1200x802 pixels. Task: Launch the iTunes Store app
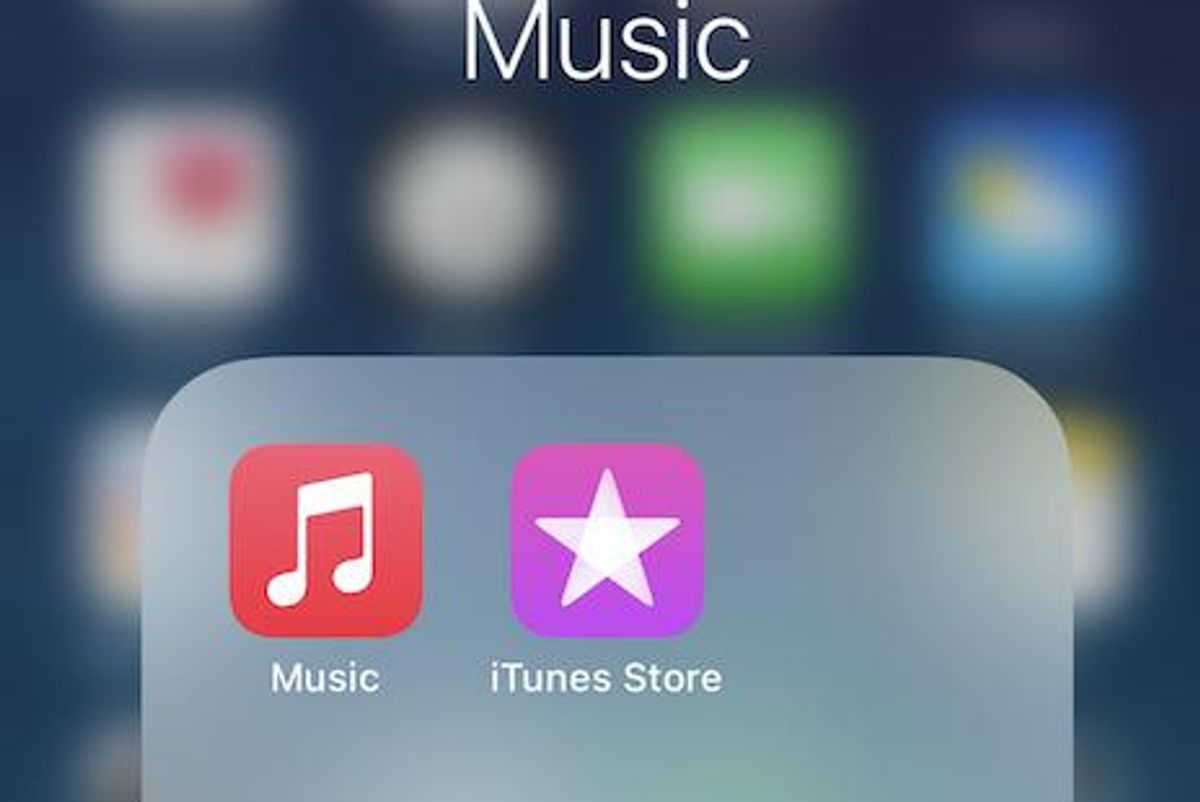607,541
